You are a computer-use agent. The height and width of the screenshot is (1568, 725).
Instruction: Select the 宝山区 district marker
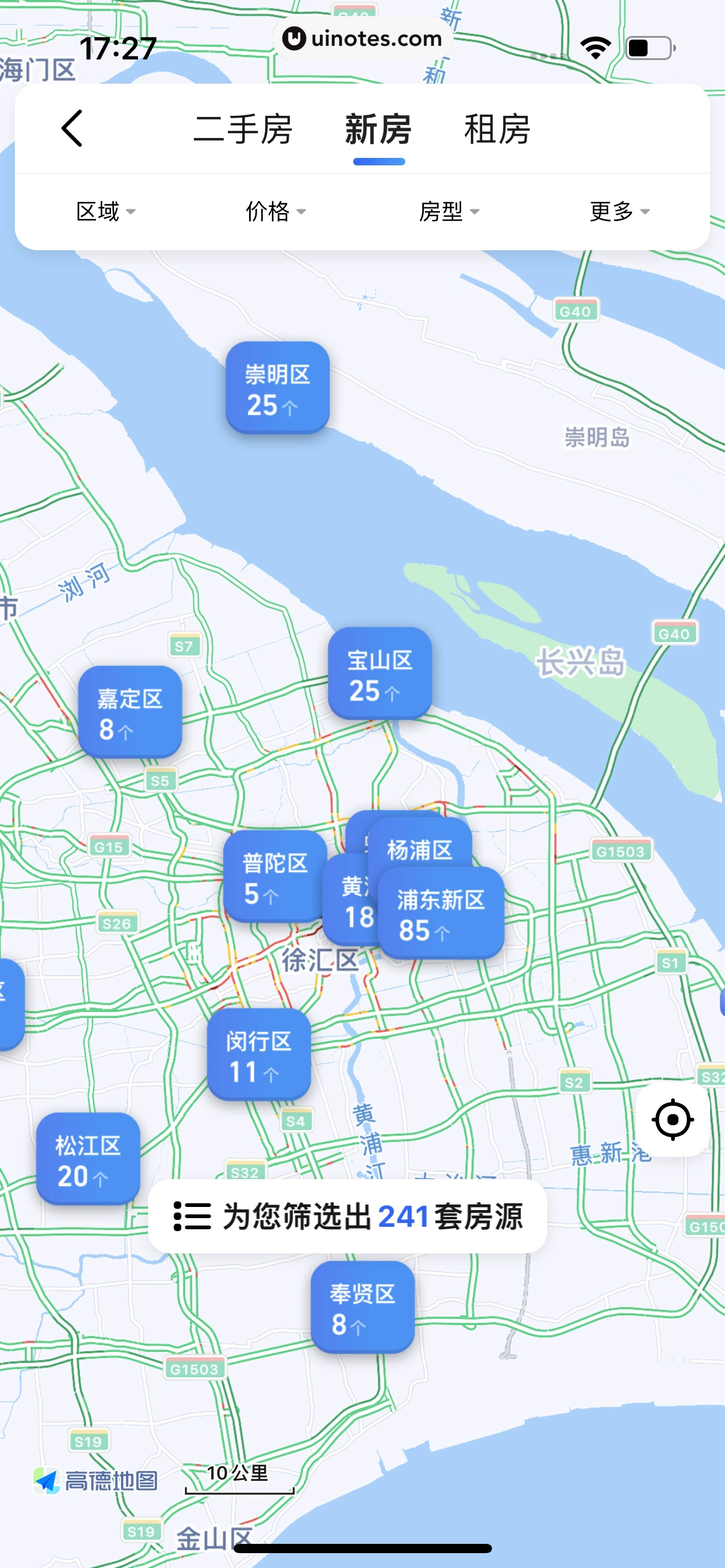click(379, 673)
